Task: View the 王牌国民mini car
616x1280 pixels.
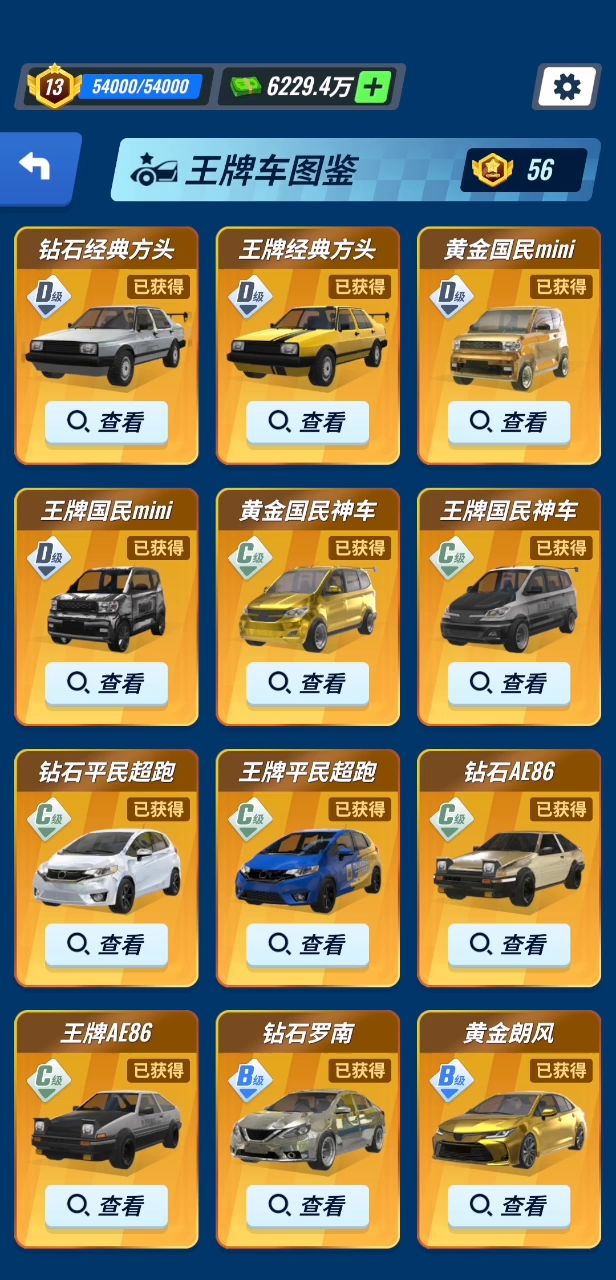Action: [x=106, y=683]
